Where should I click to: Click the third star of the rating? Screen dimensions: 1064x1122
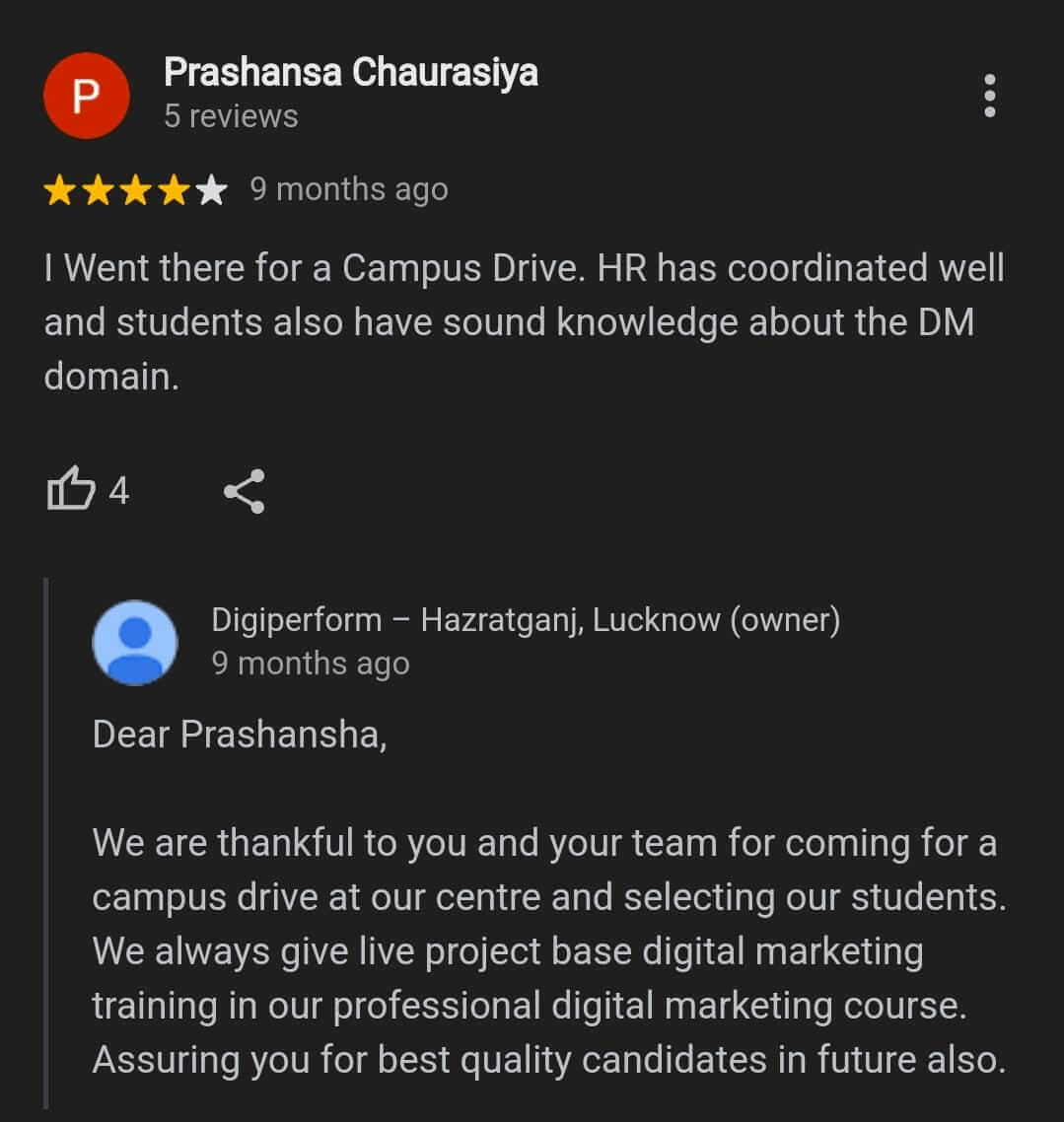[x=136, y=188]
